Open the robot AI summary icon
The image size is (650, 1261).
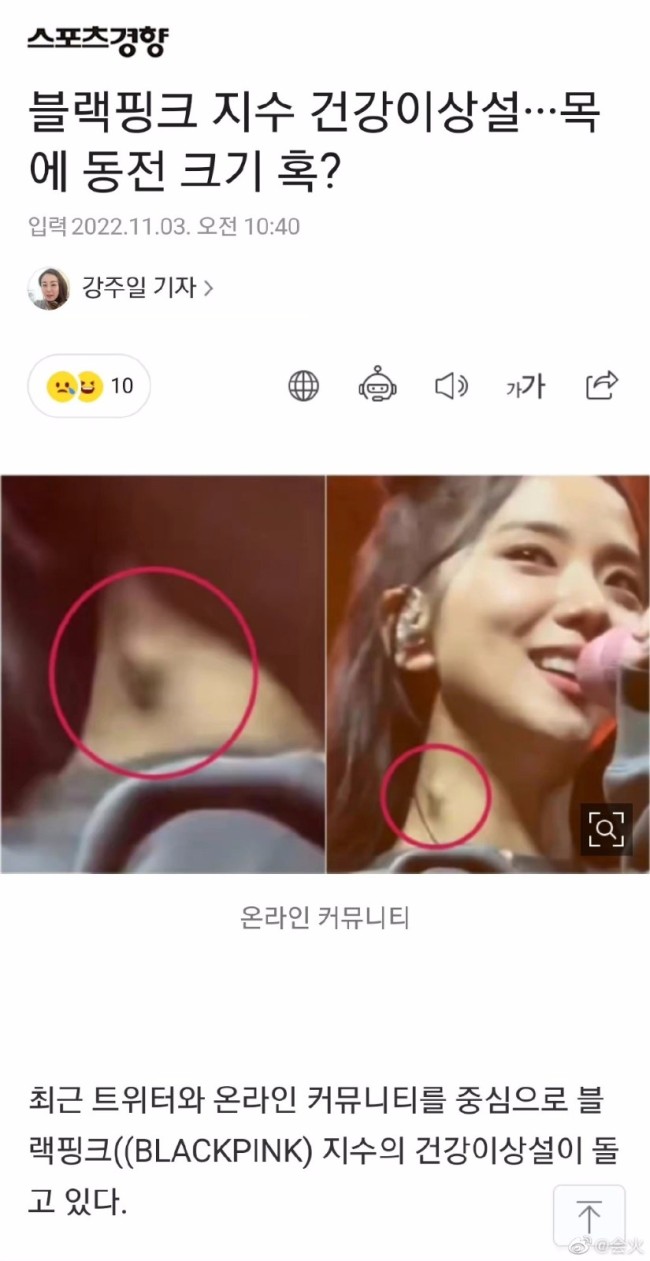point(378,385)
